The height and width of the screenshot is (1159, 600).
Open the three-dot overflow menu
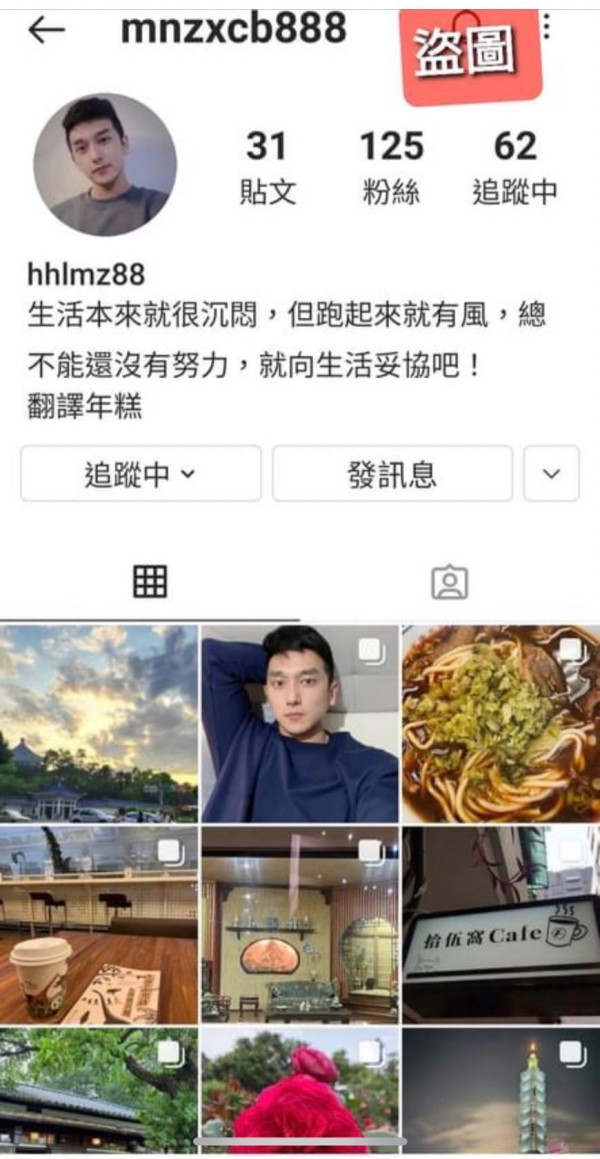[x=546, y=27]
